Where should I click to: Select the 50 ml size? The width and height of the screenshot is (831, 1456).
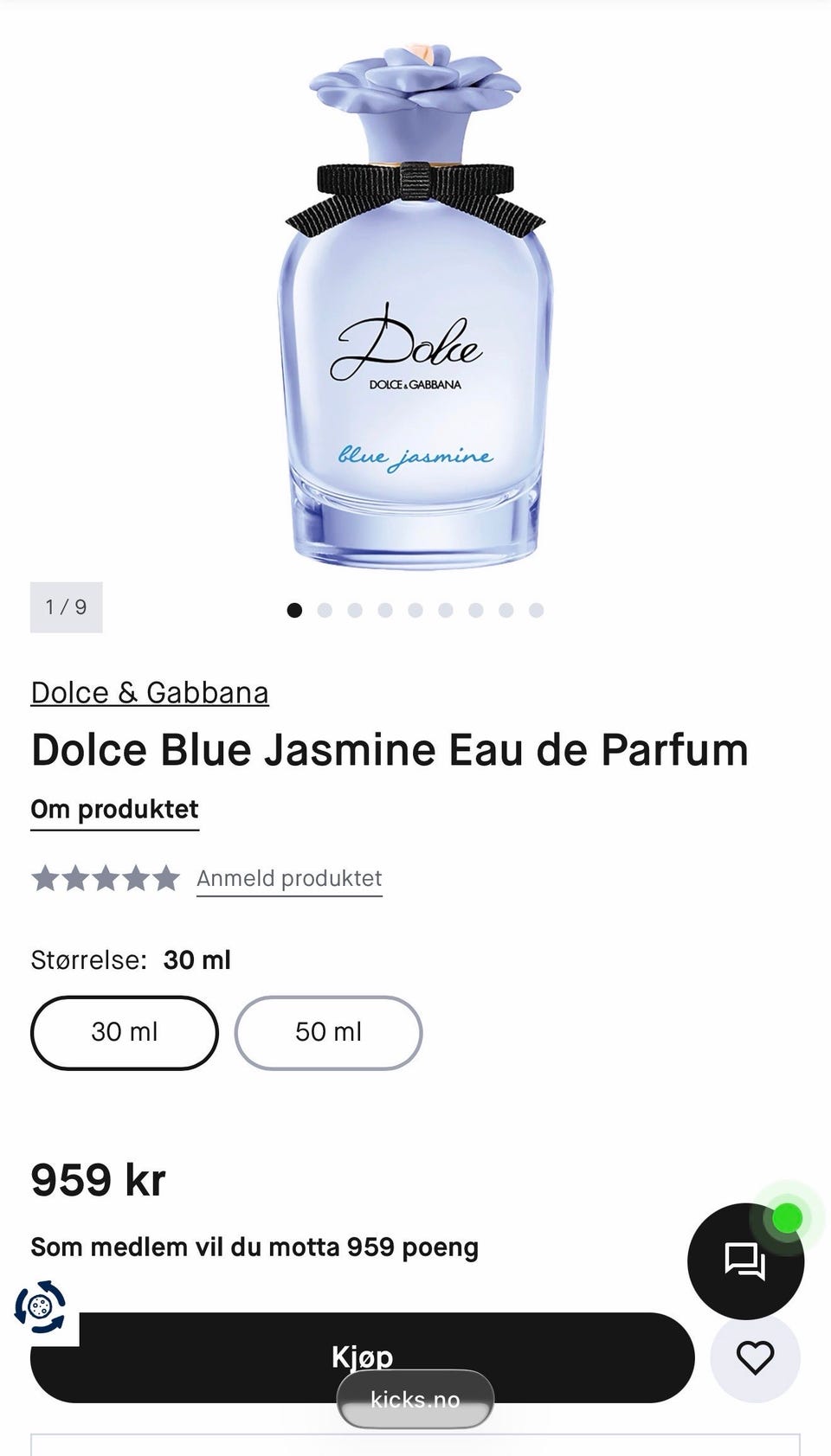coord(328,1032)
